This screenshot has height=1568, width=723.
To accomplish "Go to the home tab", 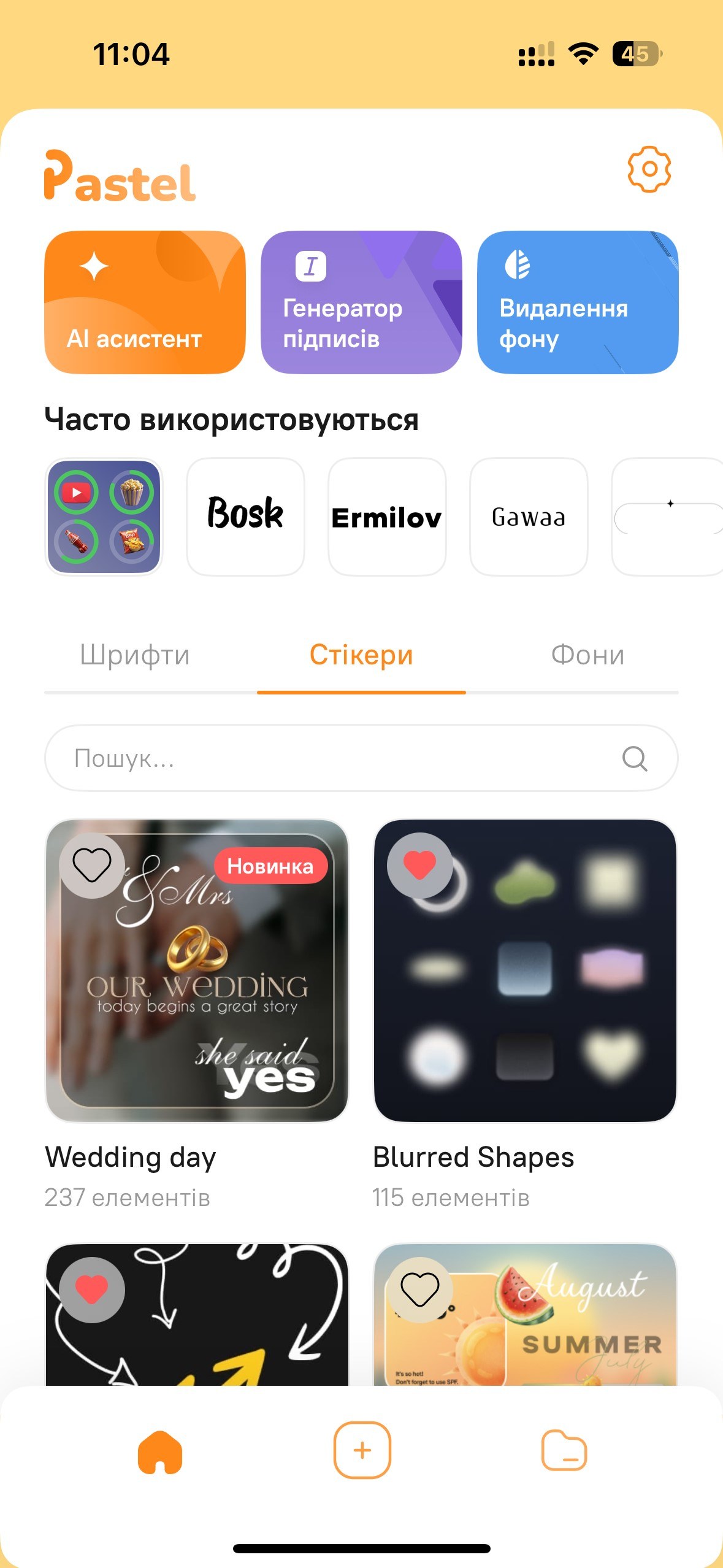I will point(160,1451).
